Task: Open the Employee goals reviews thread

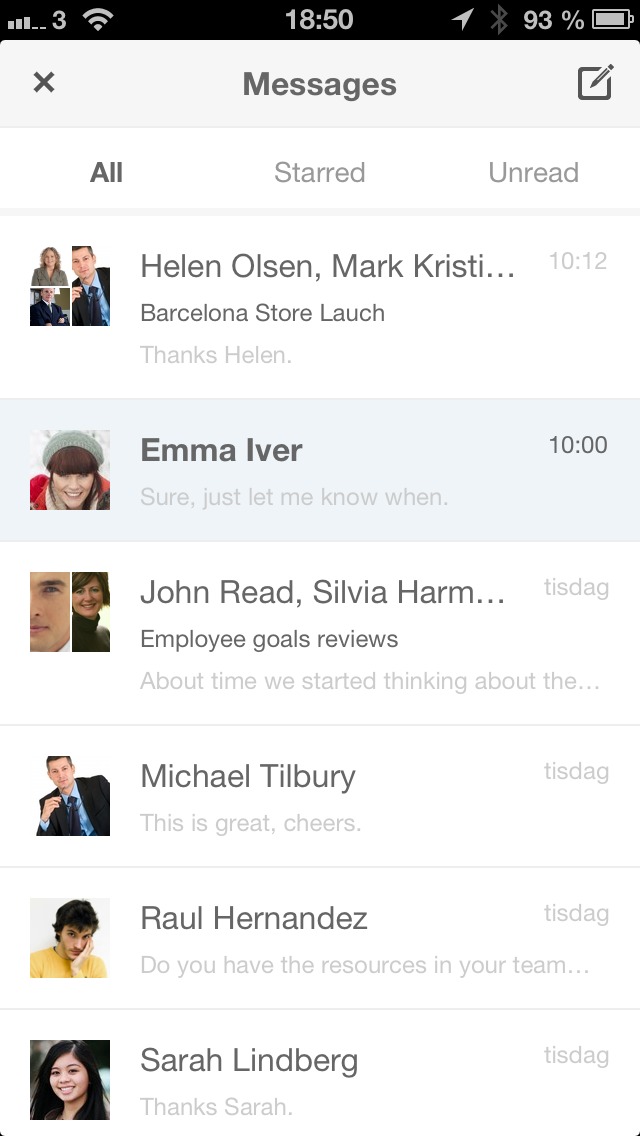Action: click(x=320, y=633)
